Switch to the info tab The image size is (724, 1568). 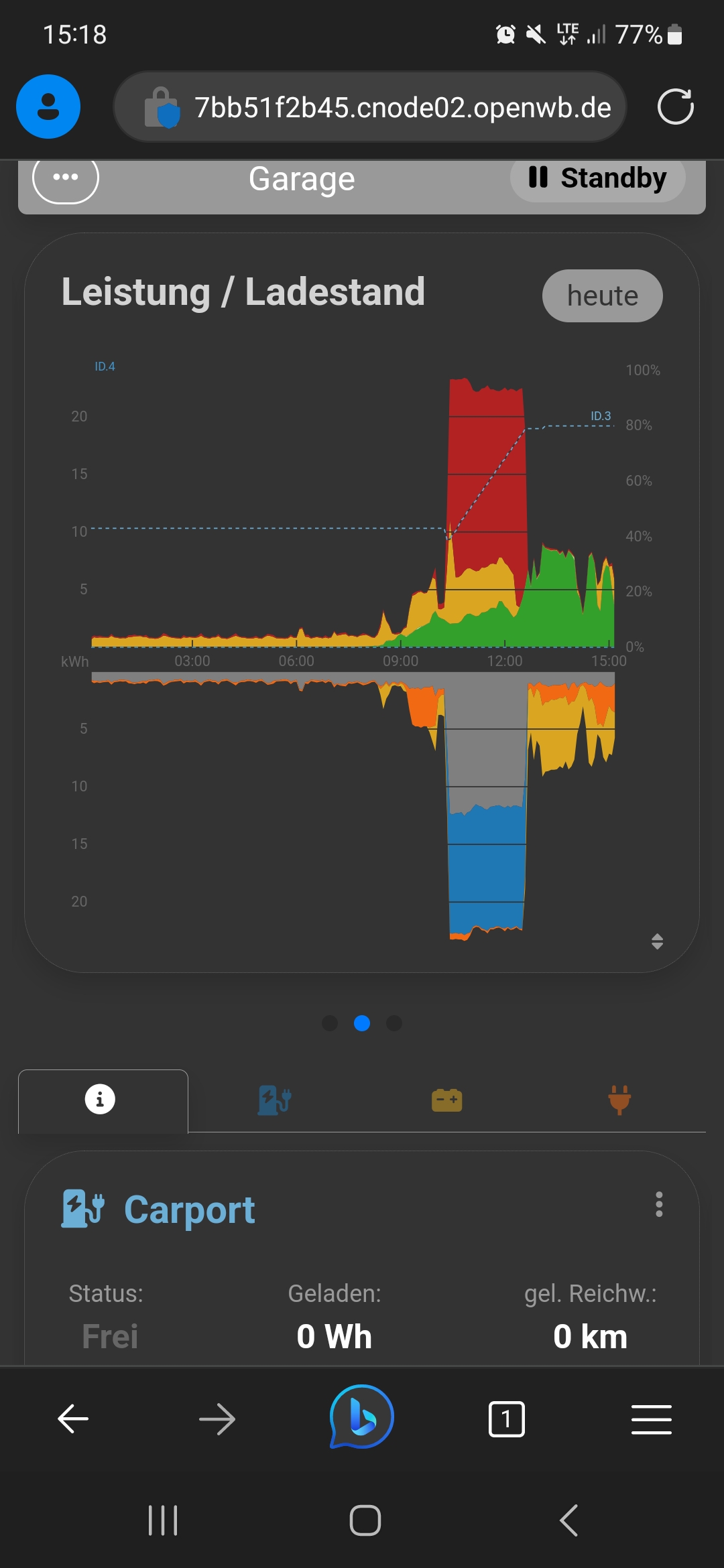(100, 1100)
